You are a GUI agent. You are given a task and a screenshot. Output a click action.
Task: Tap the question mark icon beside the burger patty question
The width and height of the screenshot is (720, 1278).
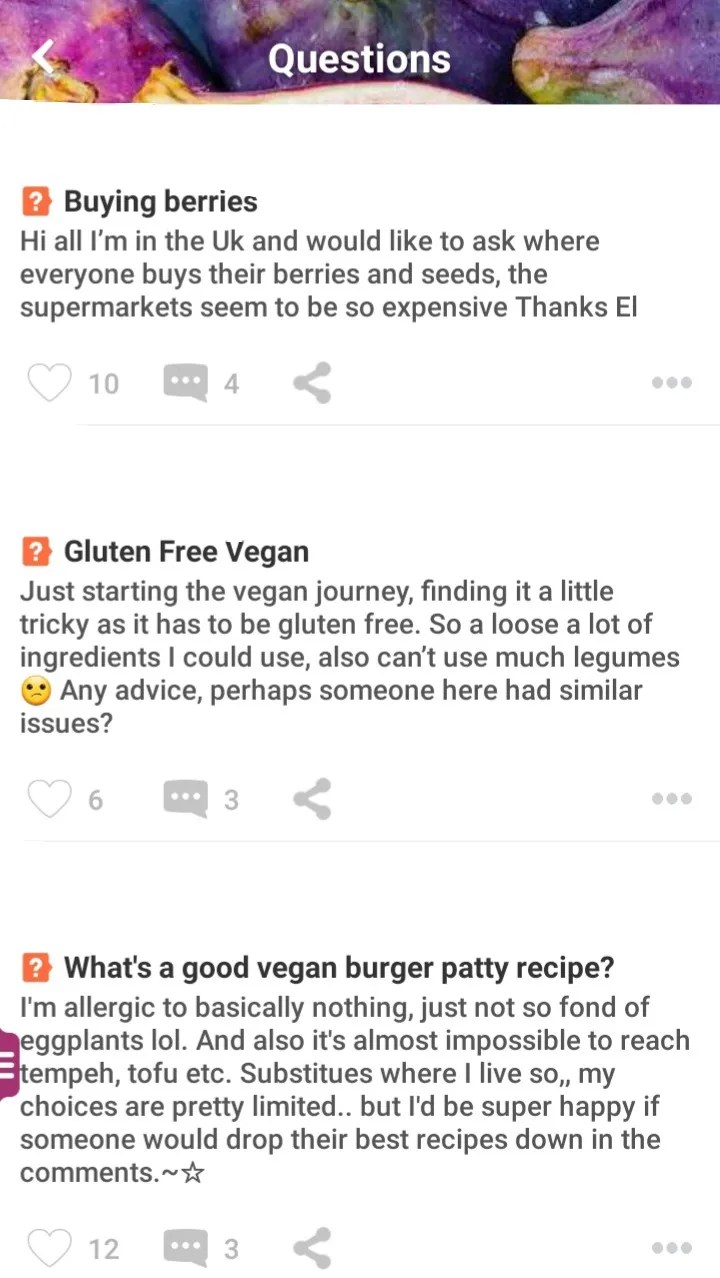pyautogui.click(x=36, y=967)
